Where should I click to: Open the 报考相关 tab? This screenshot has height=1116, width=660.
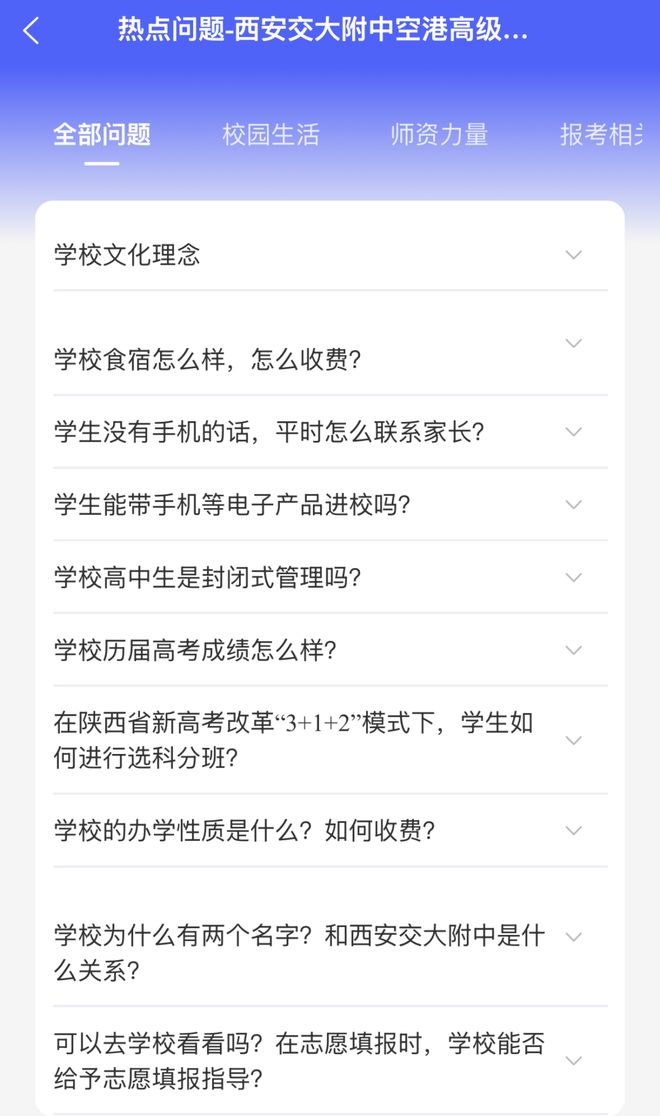600,135
